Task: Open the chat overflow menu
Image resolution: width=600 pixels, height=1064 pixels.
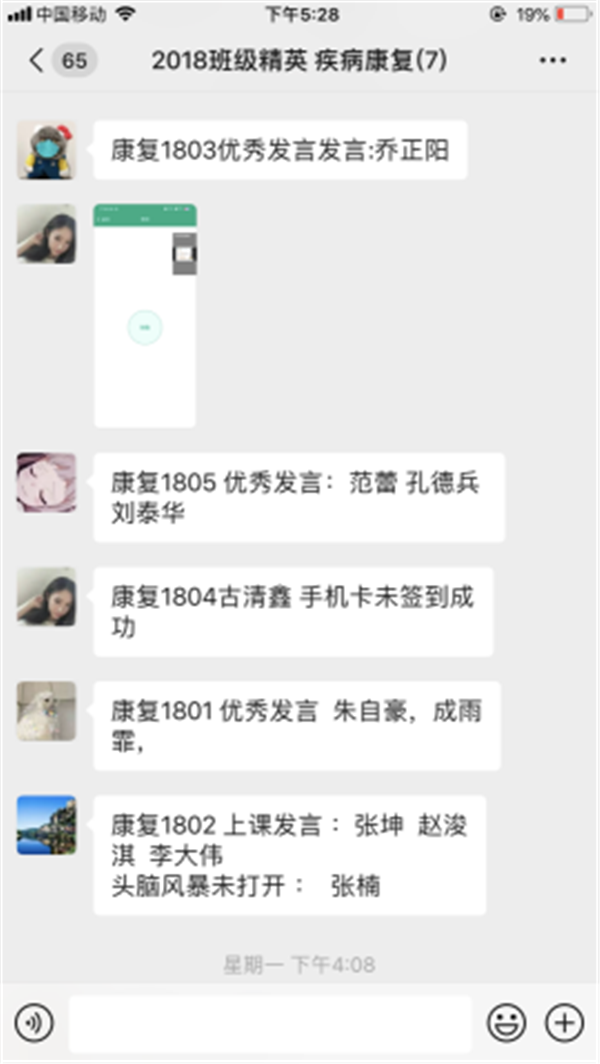Action: click(x=552, y=61)
